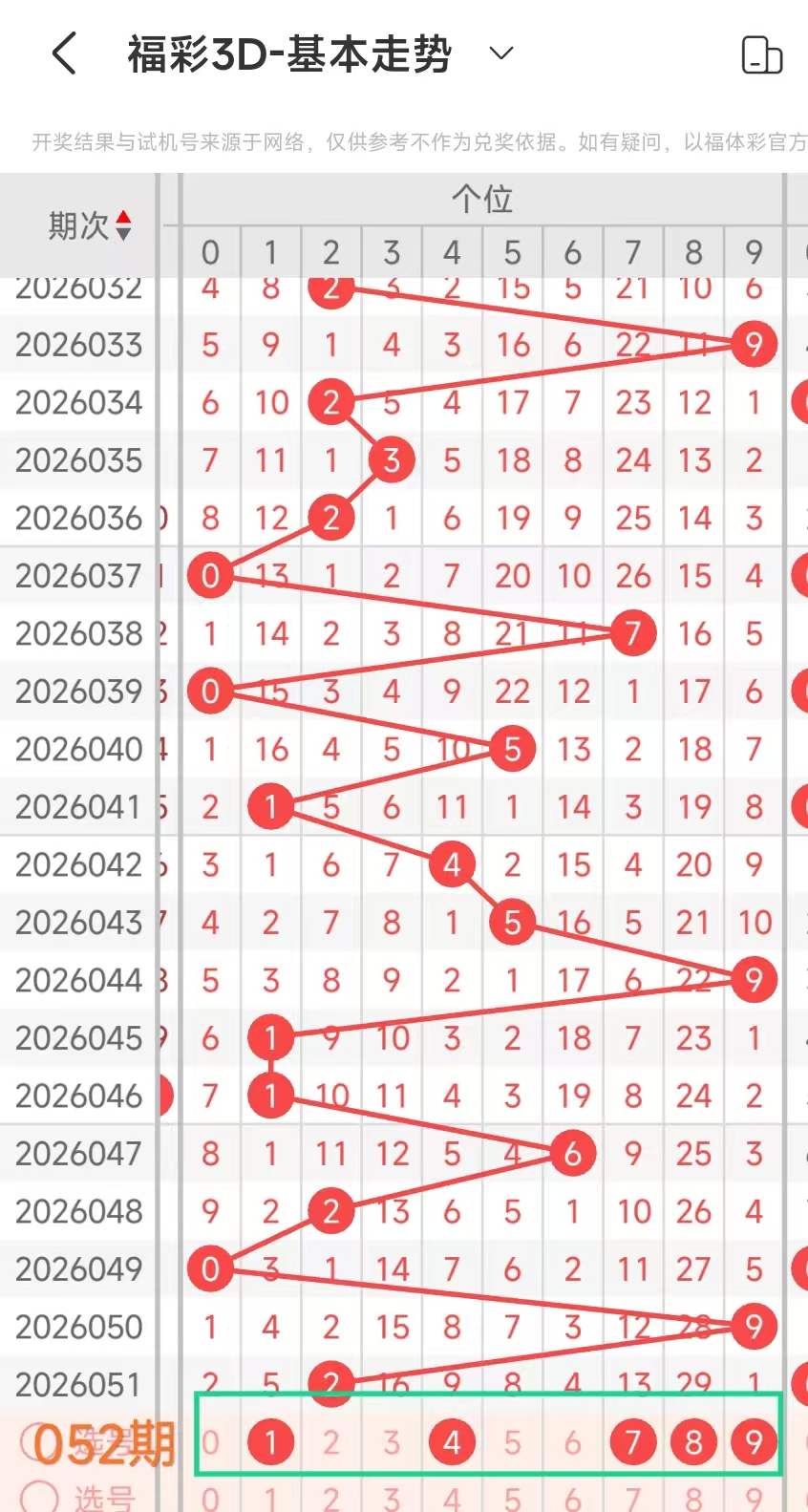Screen dimensions: 808x1512
Task: Sort the chart by 期次 column
Action: pos(89,225)
